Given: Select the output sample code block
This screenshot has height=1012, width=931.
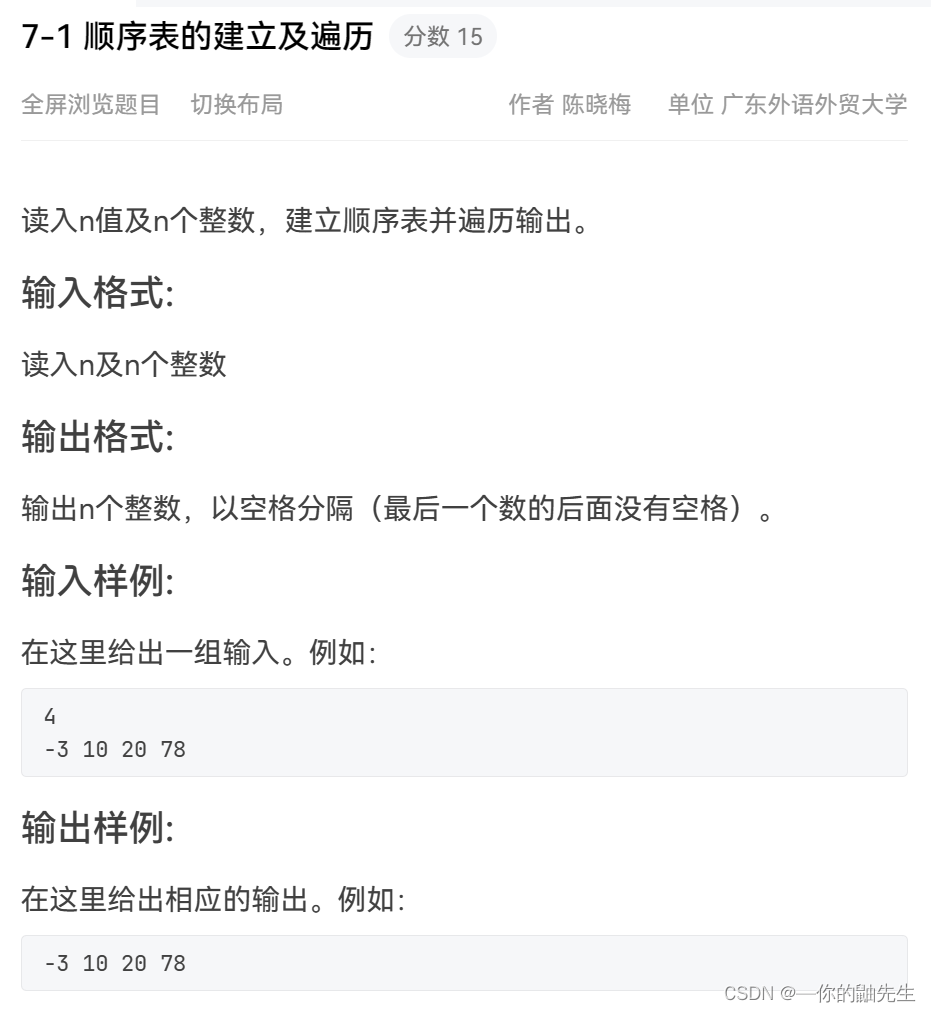Looking at the screenshot, I should [465, 963].
